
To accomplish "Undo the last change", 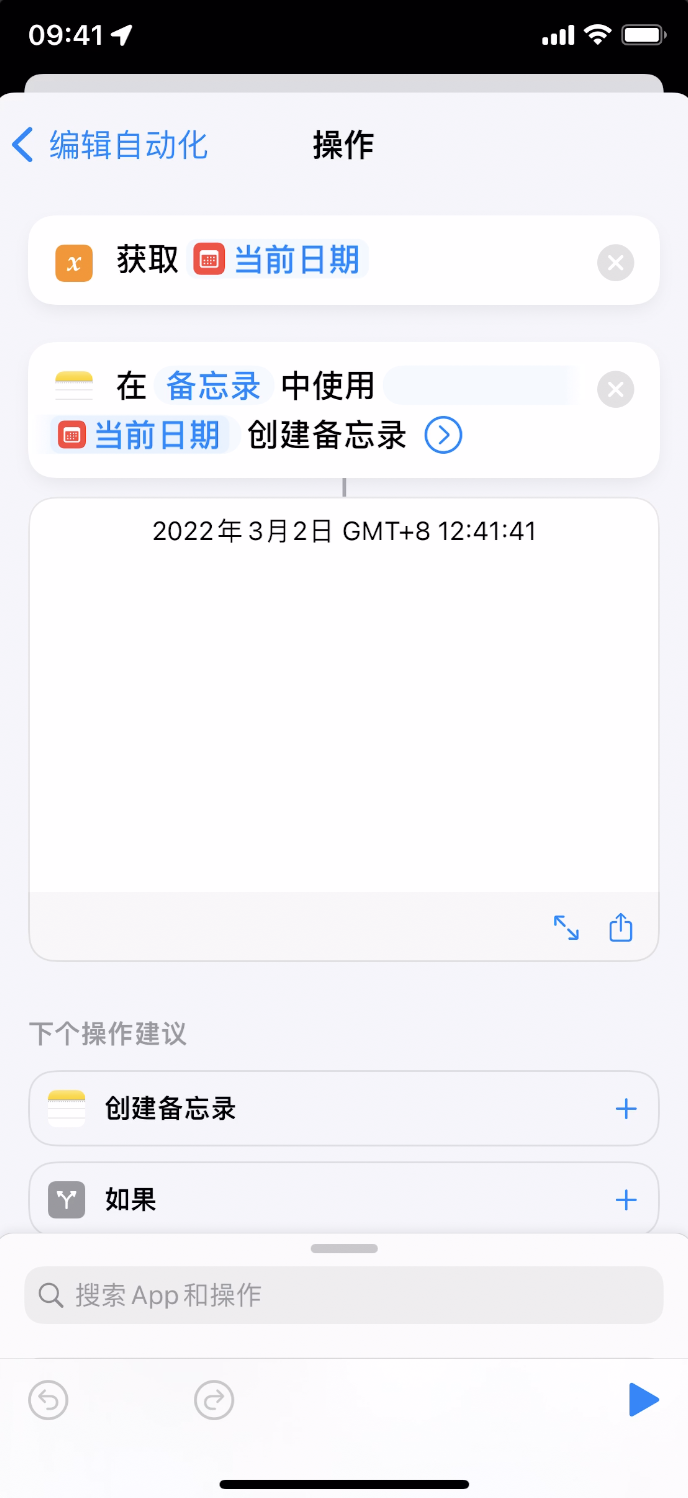I will pyautogui.click(x=48, y=1400).
